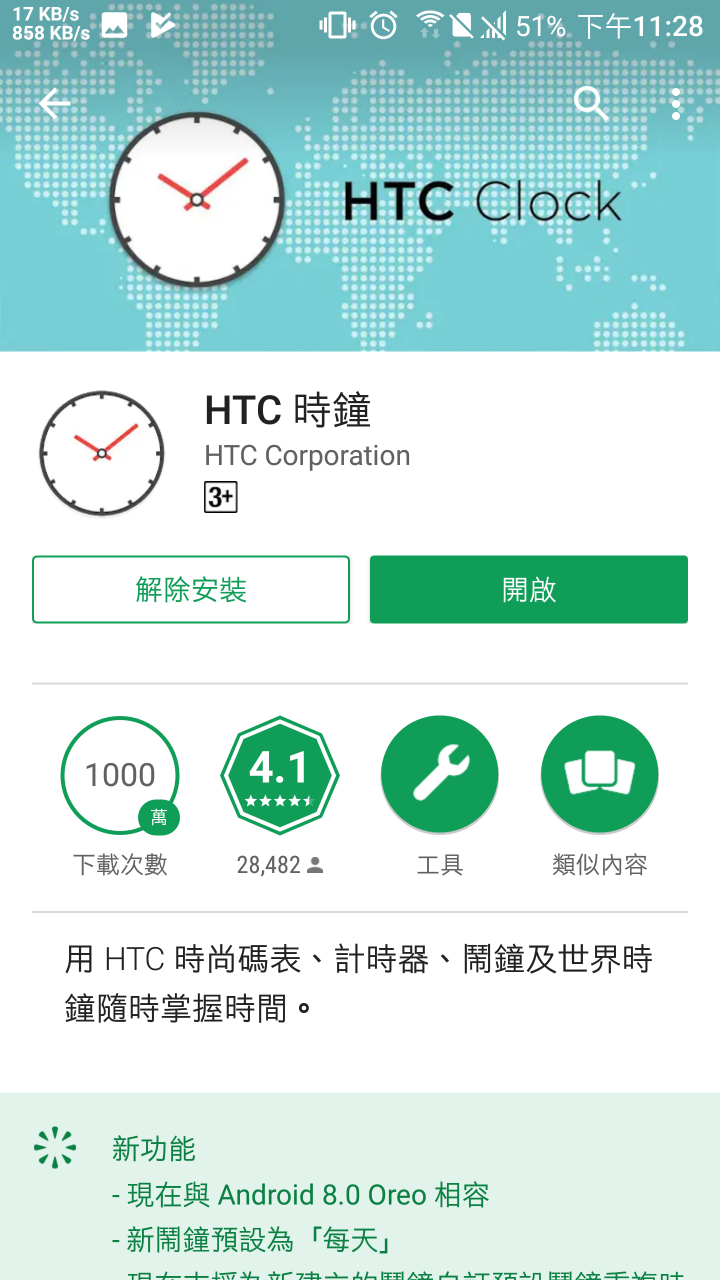The height and width of the screenshot is (1280, 720).
Task: Show 類似內容 similar apps
Action: click(x=600, y=775)
